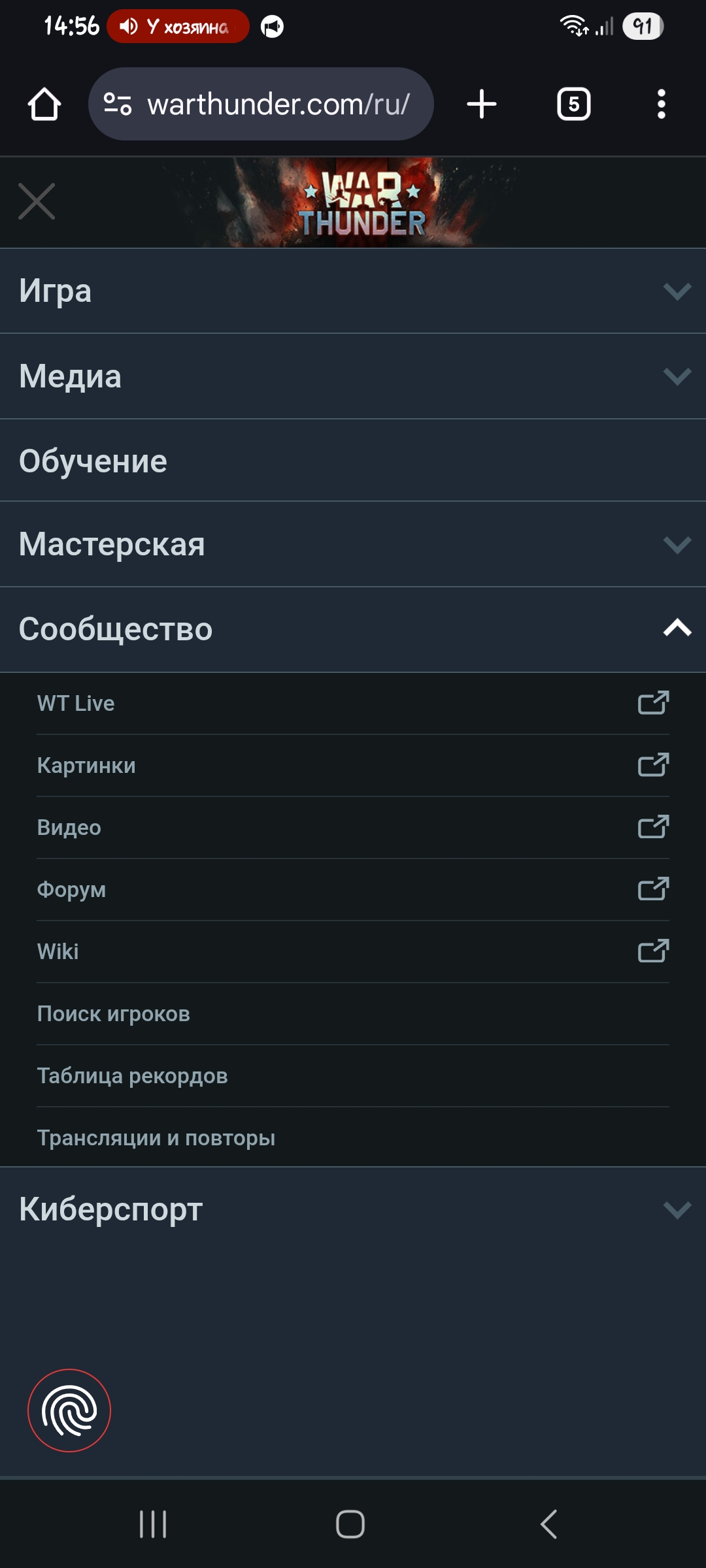Viewport: 706px width, 1568px height.
Task: Open WT Live link
Action: (x=353, y=704)
